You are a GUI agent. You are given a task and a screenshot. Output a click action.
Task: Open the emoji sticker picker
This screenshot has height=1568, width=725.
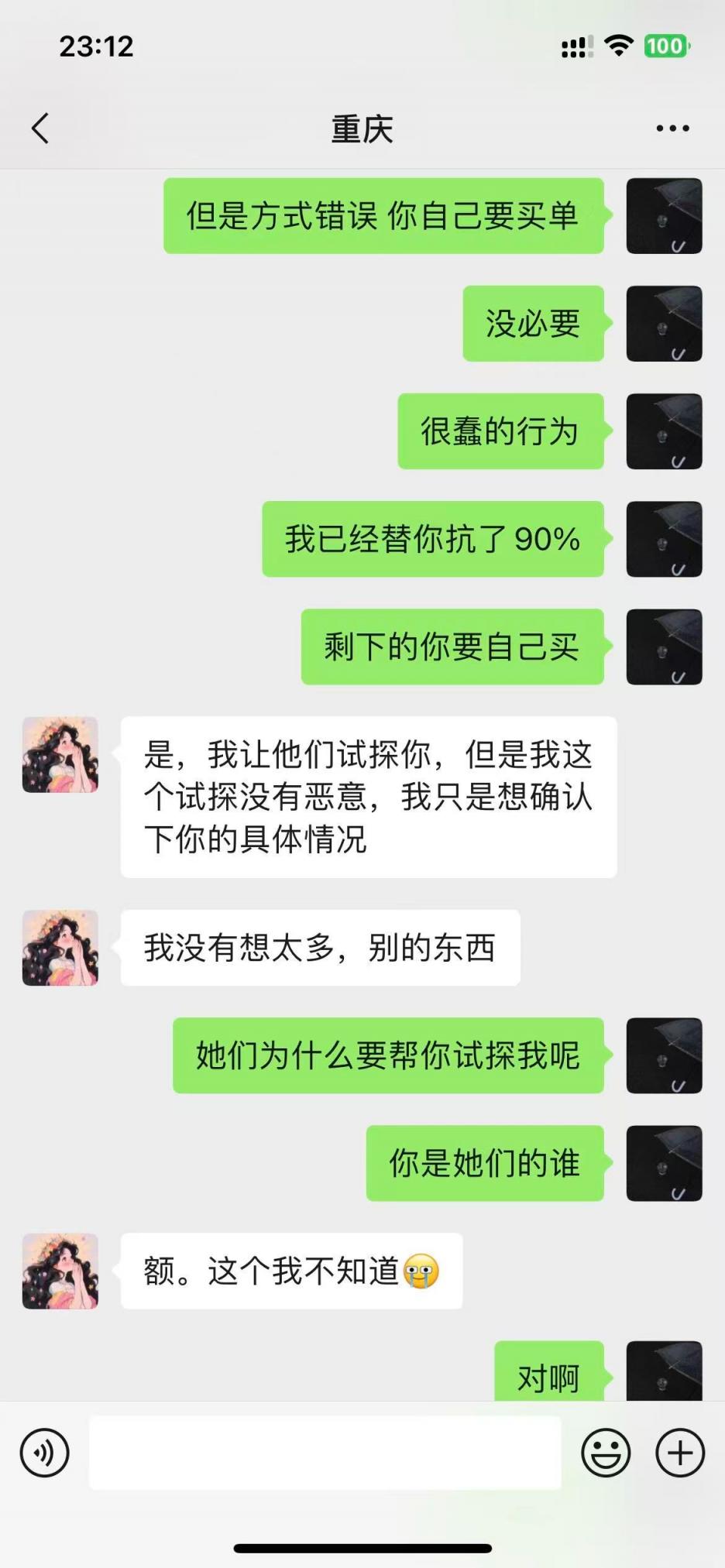coord(606,1453)
